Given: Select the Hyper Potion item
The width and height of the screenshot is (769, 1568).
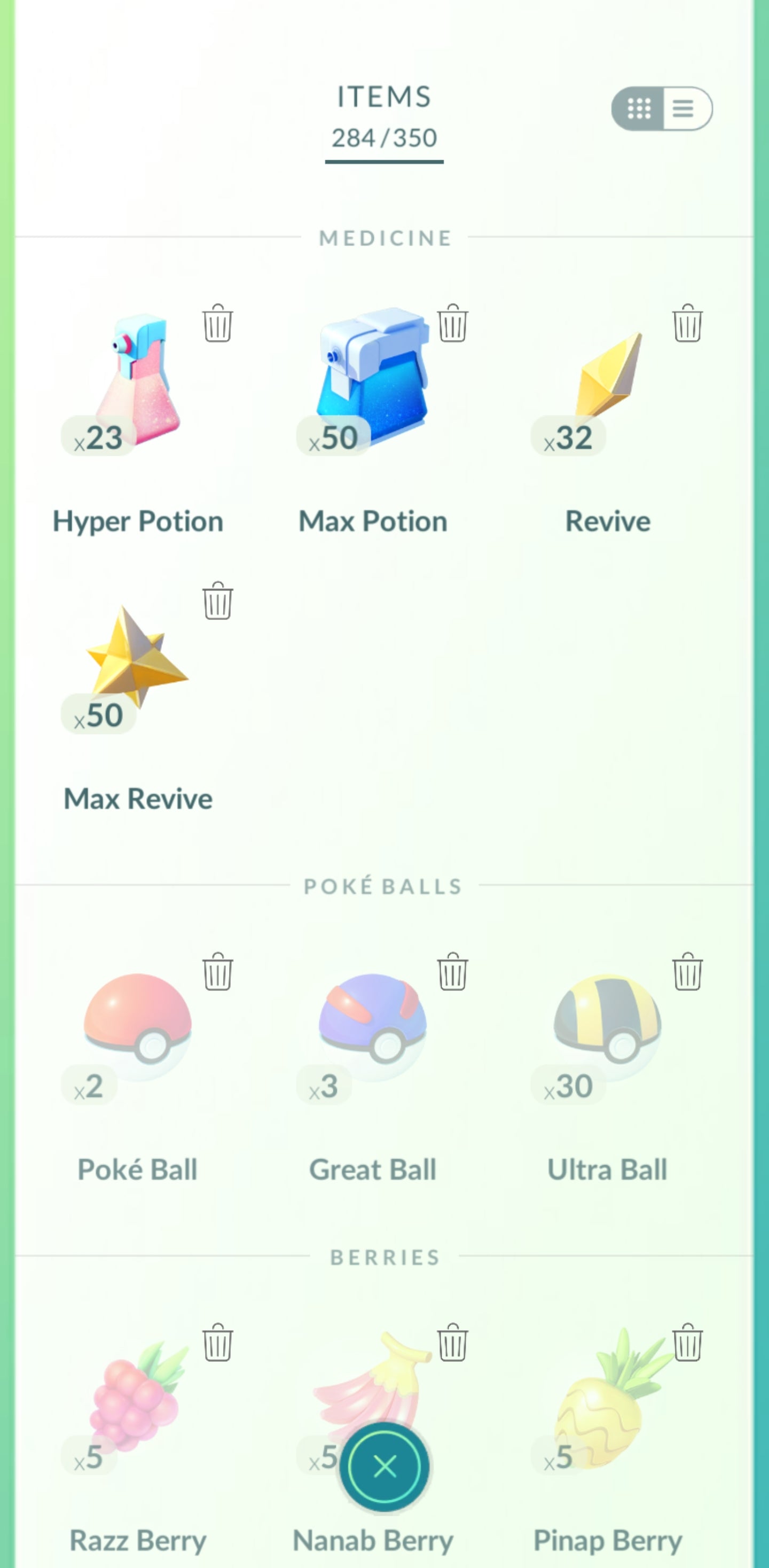Looking at the screenshot, I should pos(139,384).
